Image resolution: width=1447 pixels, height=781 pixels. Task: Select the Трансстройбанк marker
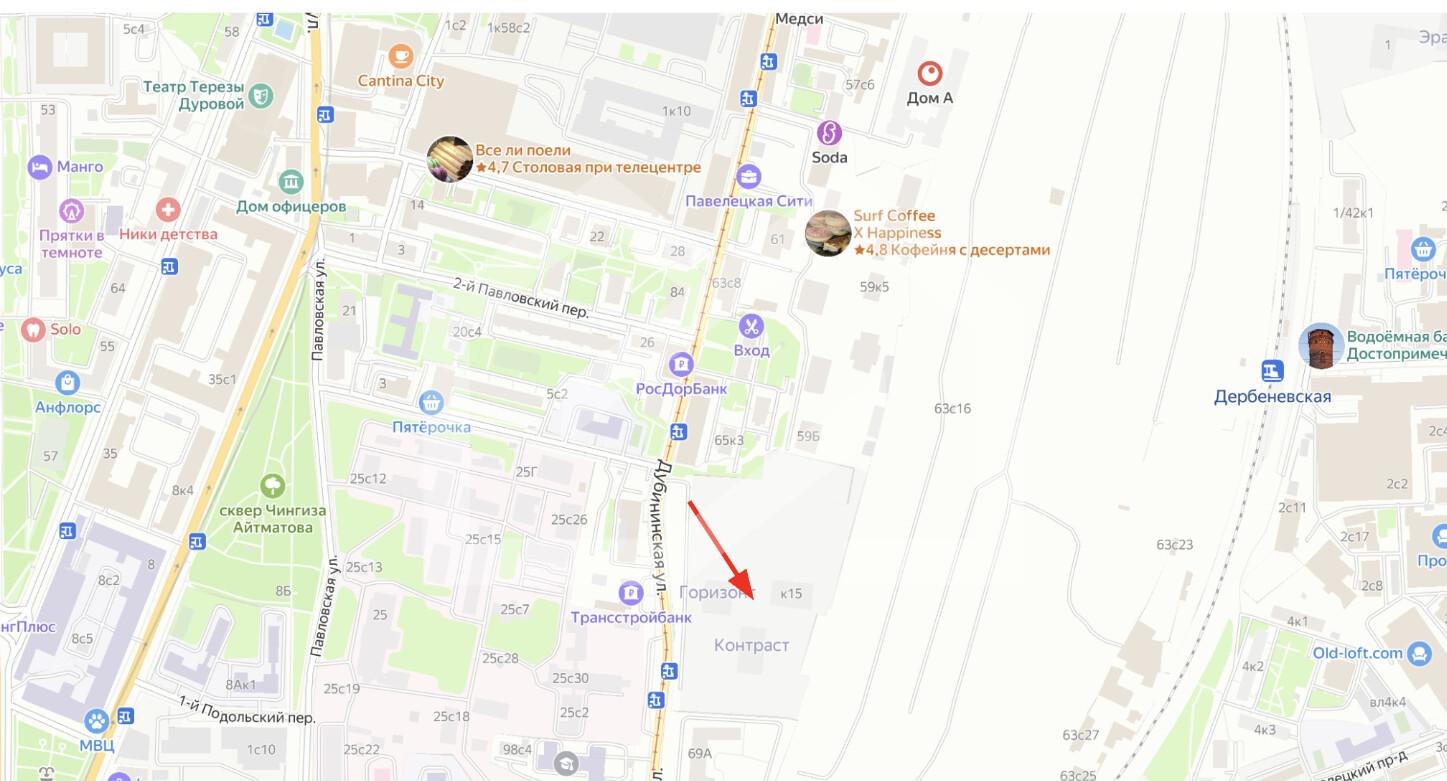coord(631,593)
